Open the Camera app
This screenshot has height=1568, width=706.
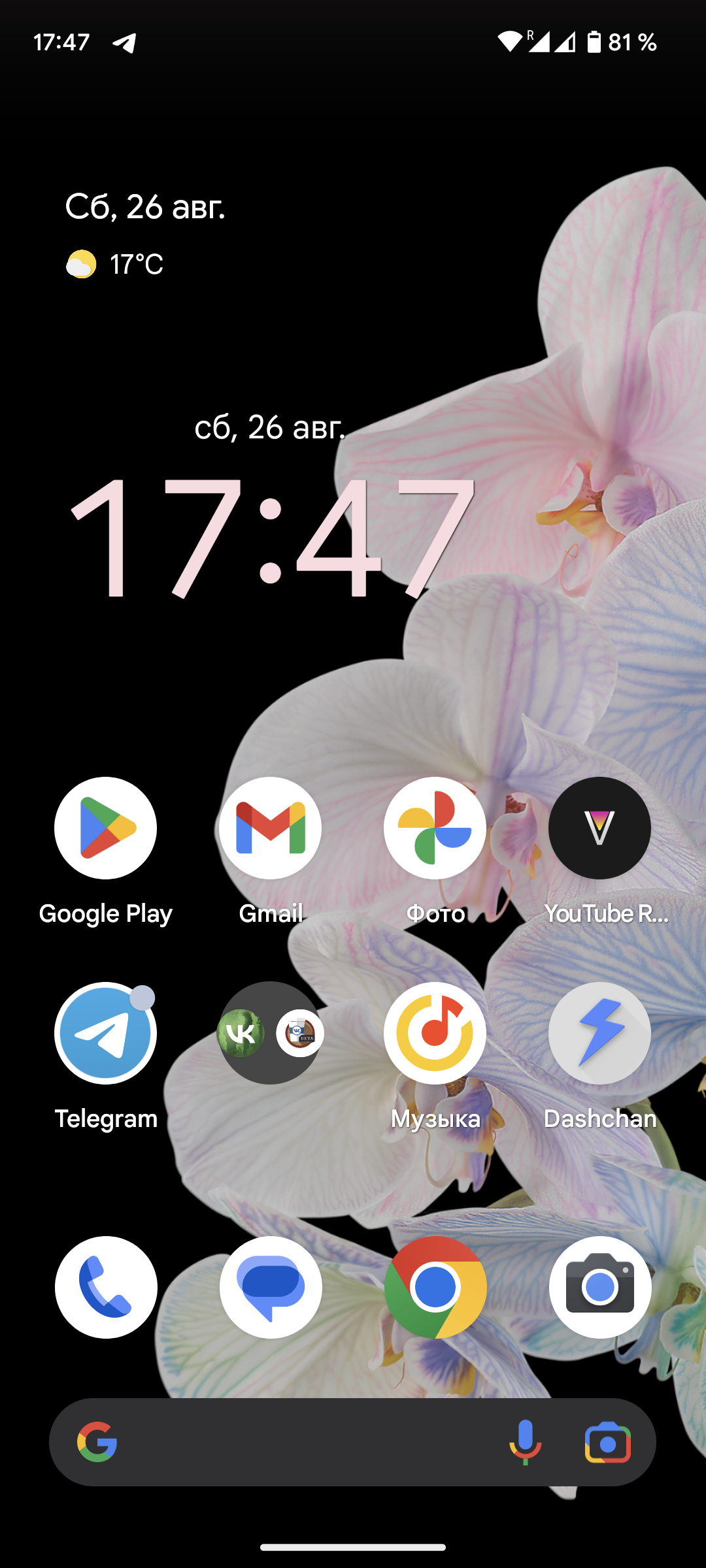(x=600, y=1287)
